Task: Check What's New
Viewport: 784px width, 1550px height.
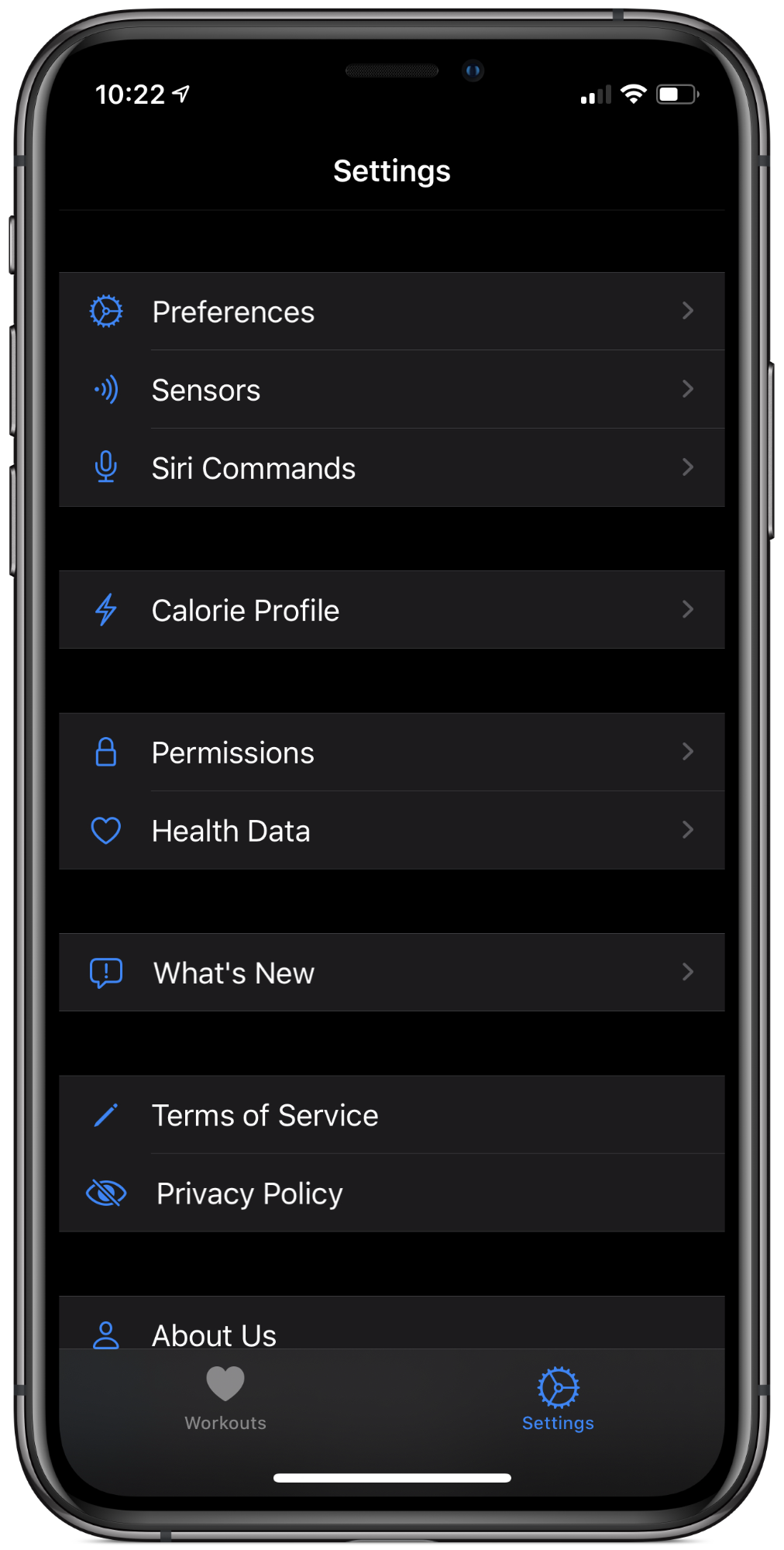Action: pos(391,973)
